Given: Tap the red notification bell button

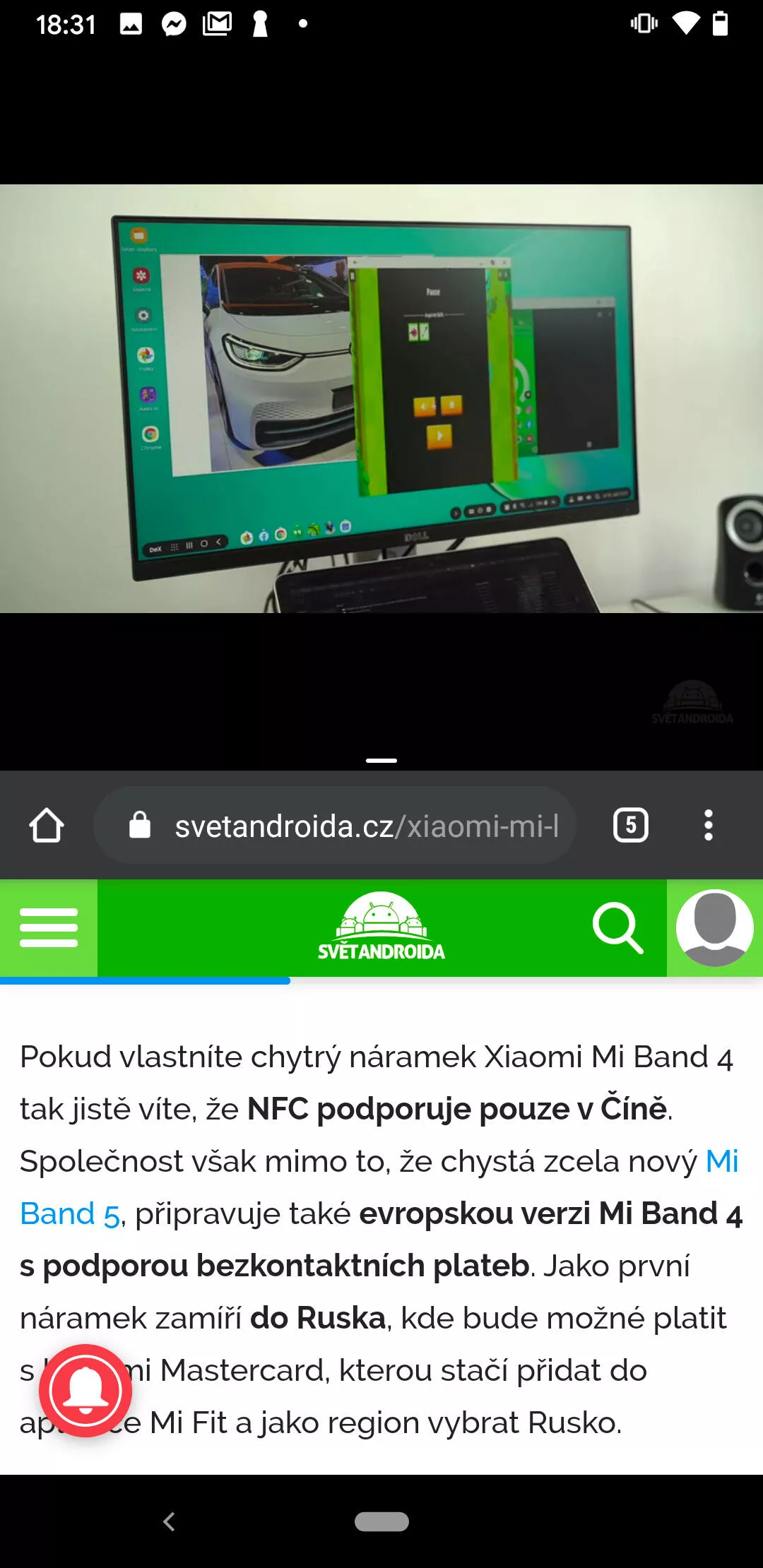Looking at the screenshot, I should [x=85, y=1391].
